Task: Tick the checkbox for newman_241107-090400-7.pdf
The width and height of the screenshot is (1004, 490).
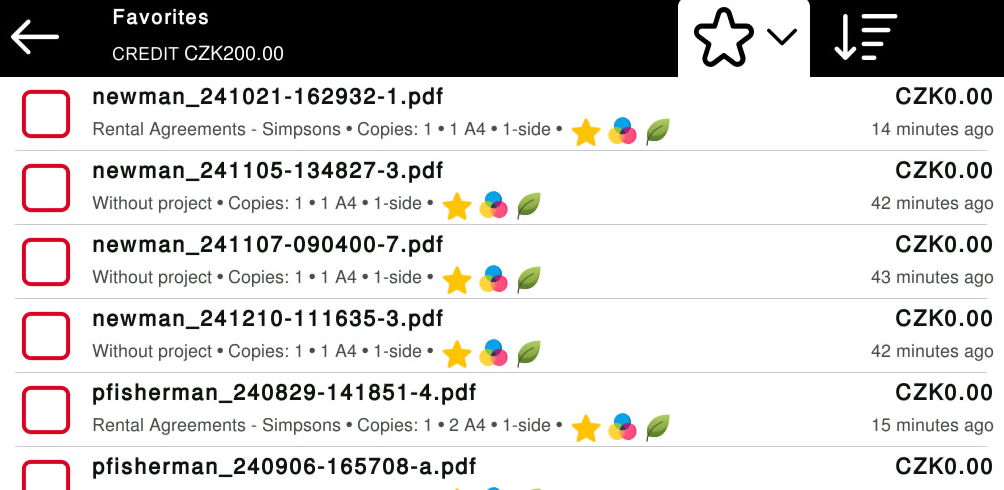Action: (46, 262)
